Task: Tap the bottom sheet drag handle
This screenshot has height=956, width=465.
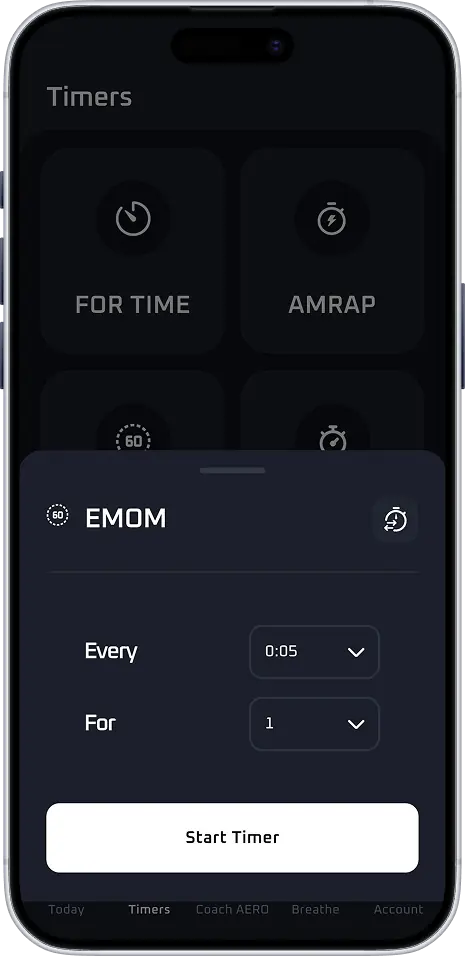Action: [232, 471]
